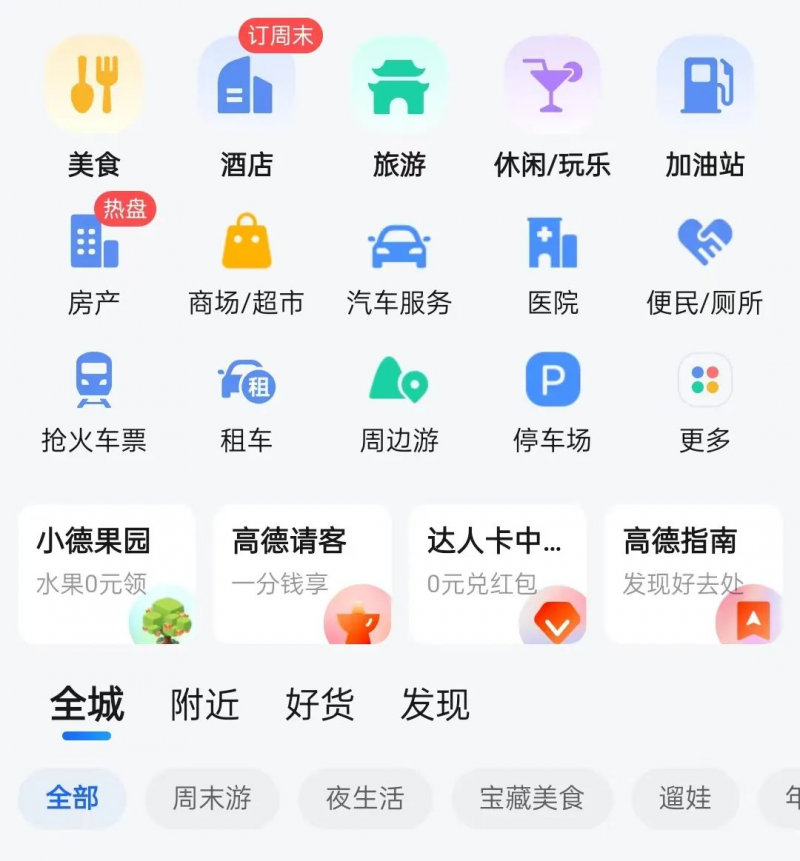
Task: Switch to the 附近 tab
Action: click(x=205, y=705)
